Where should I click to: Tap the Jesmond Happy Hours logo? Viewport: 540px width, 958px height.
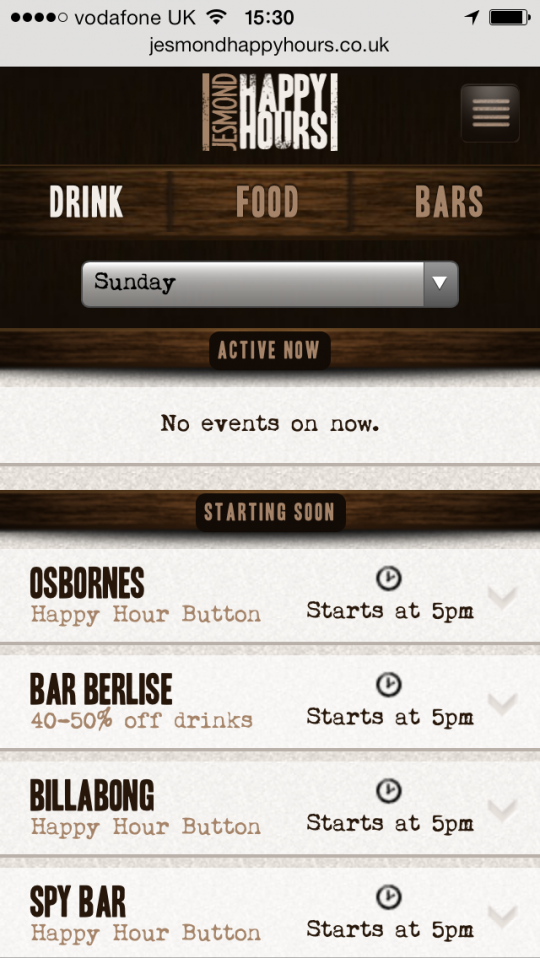click(x=270, y=112)
